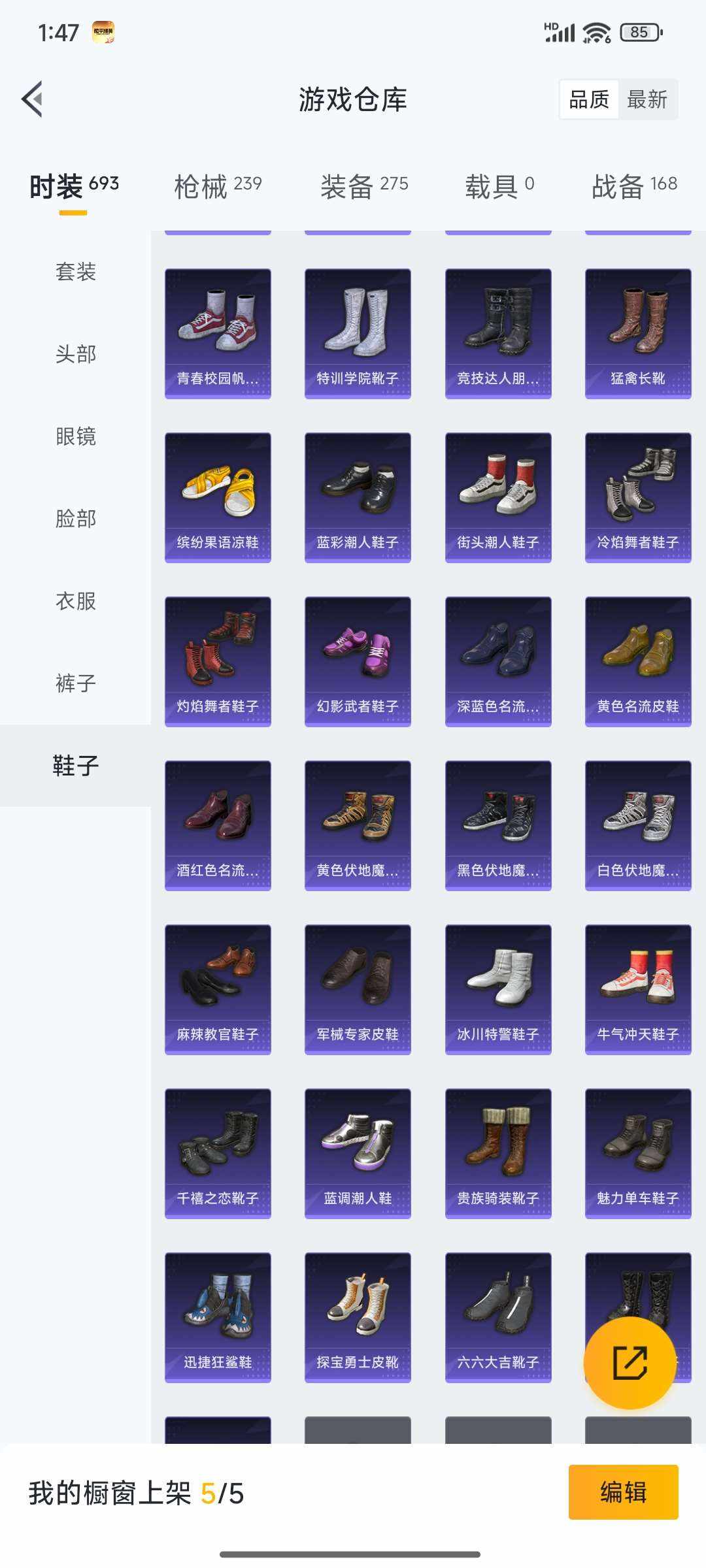The image size is (706, 1568).
Task: Tap the back arrow to leave the warehouse
Action: [31, 99]
